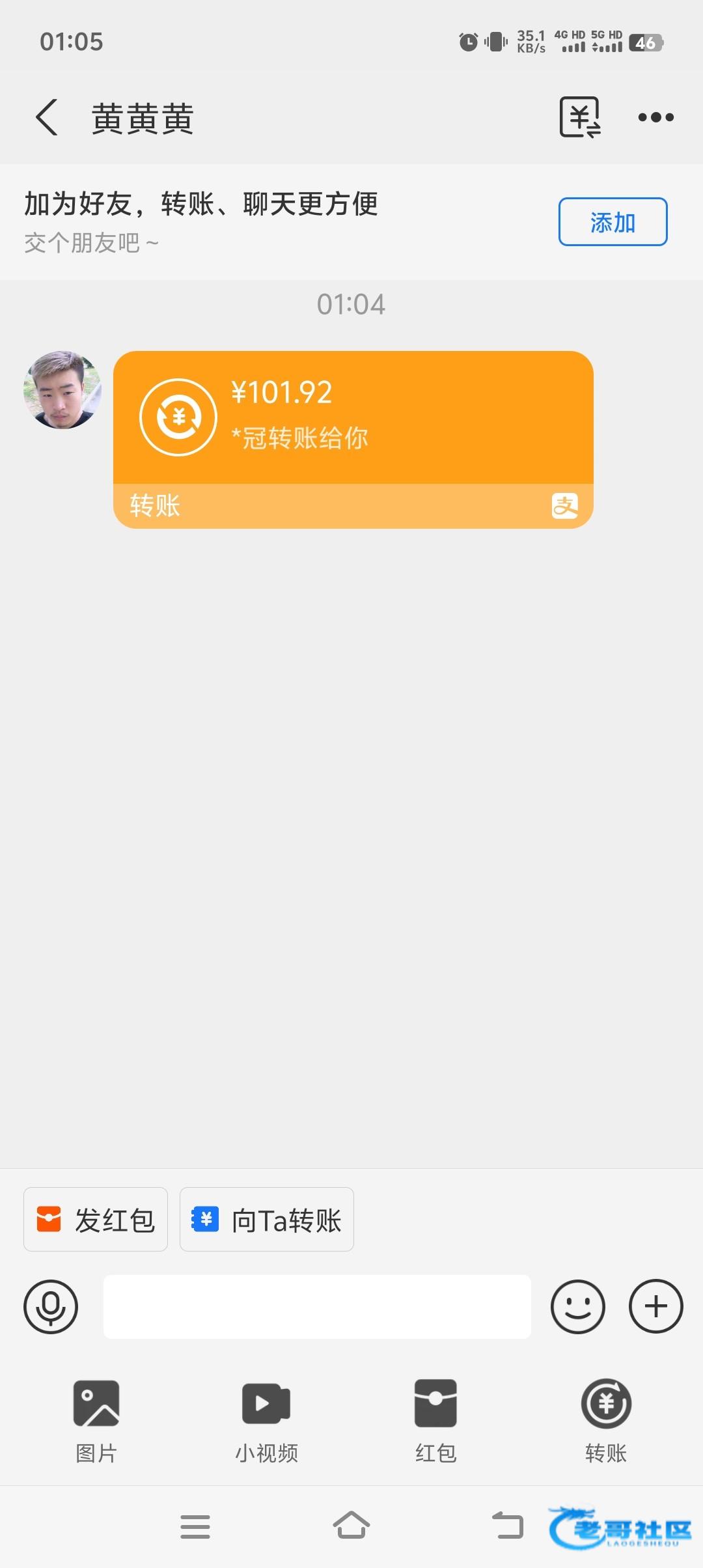Open recent apps from navigation bar
This screenshot has width=703, height=1568.
195,1526
